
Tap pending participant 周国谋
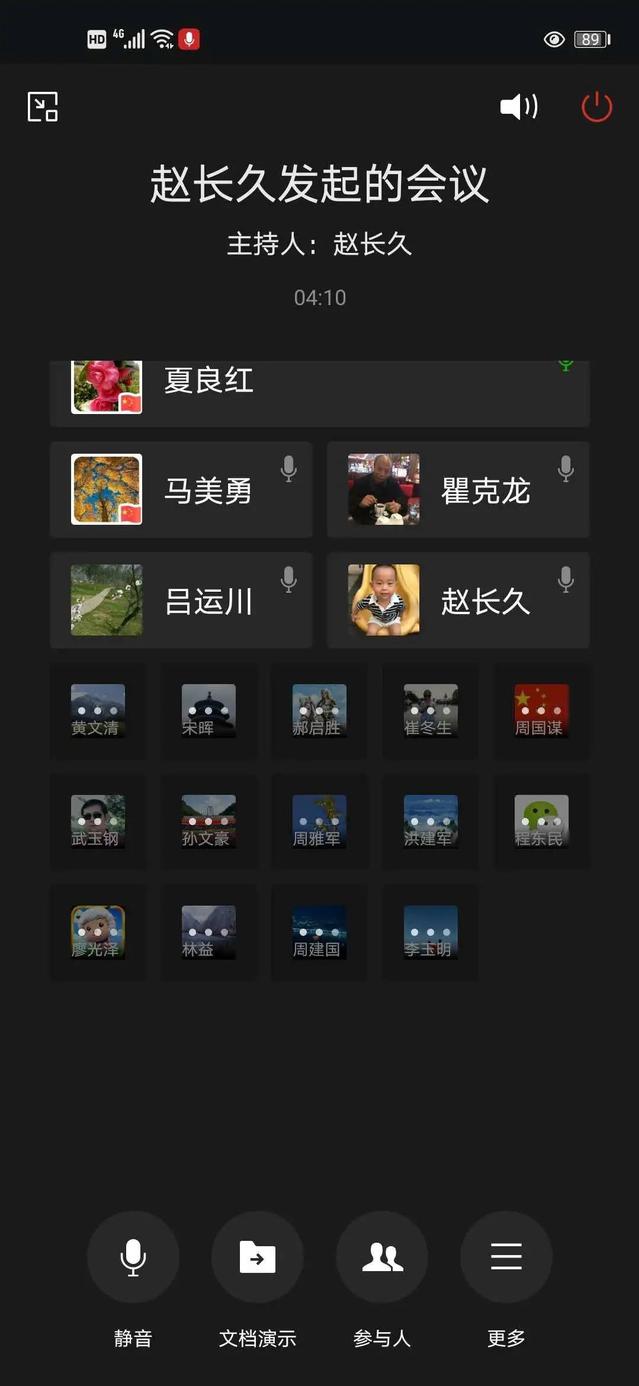[541, 711]
